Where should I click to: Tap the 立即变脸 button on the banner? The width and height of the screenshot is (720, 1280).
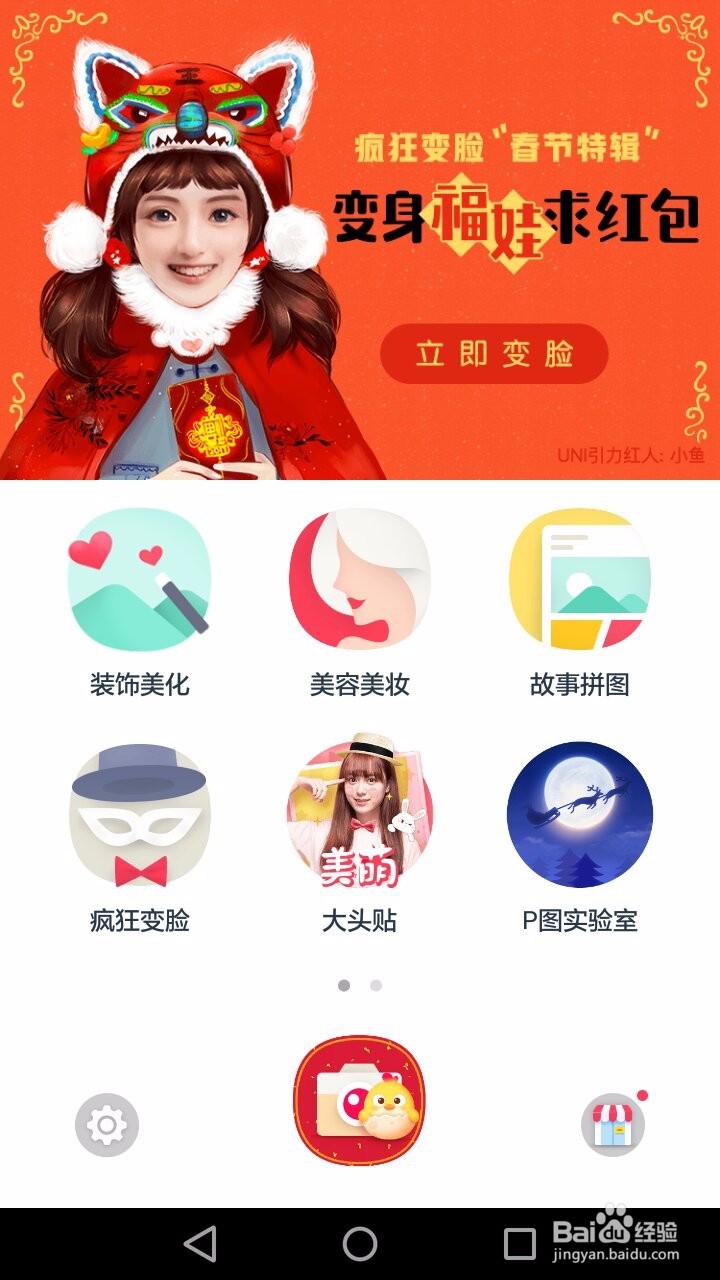(x=490, y=355)
